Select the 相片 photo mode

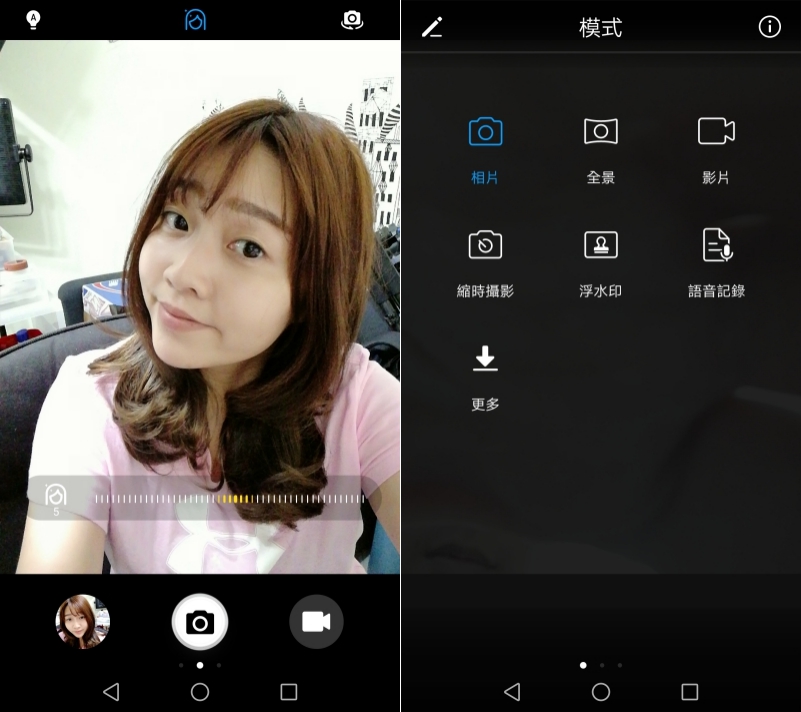485,148
